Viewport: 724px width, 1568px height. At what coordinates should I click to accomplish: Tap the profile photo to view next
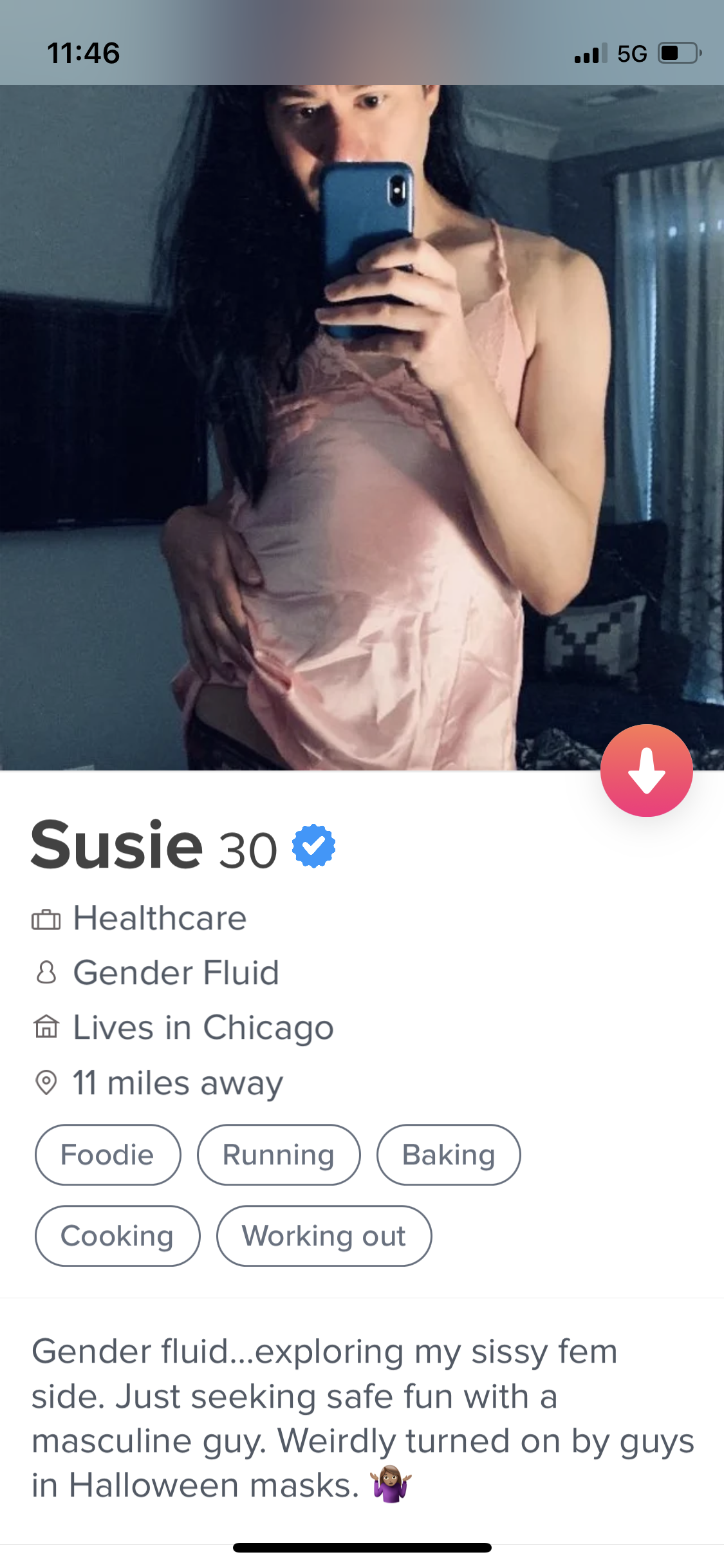click(x=362, y=427)
